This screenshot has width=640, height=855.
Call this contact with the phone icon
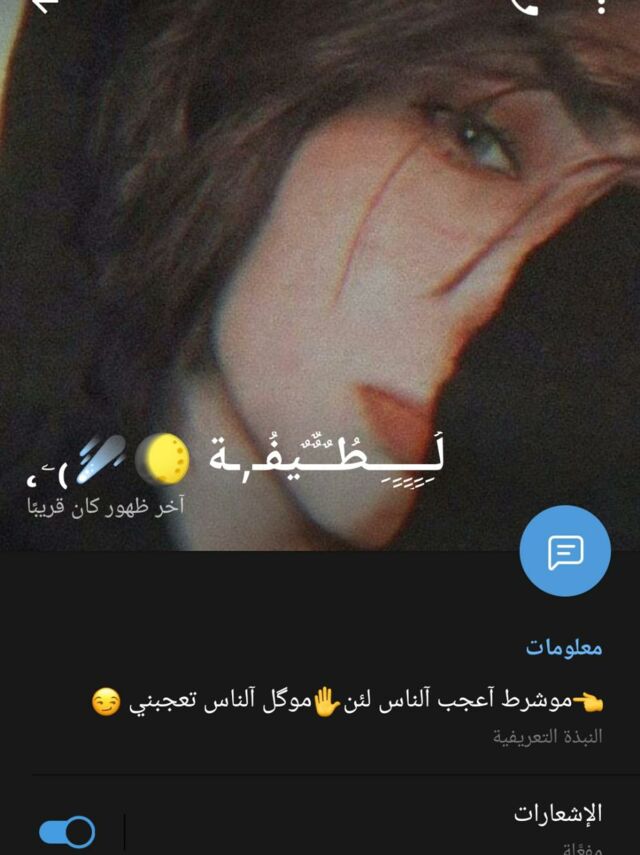[x=525, y=5]
